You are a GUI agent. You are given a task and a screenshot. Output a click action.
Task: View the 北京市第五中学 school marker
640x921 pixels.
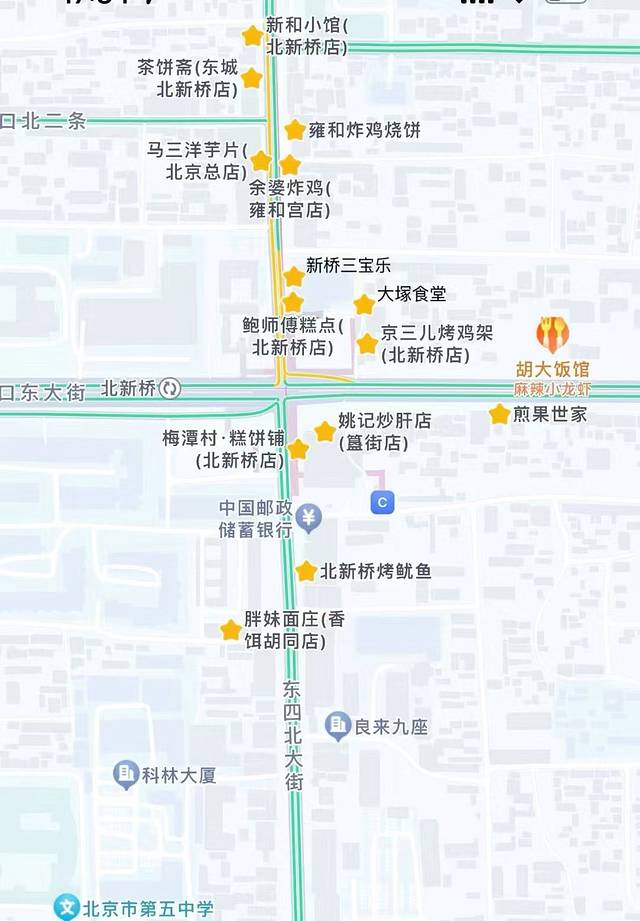pyautogui.click(x=67, y=908)
